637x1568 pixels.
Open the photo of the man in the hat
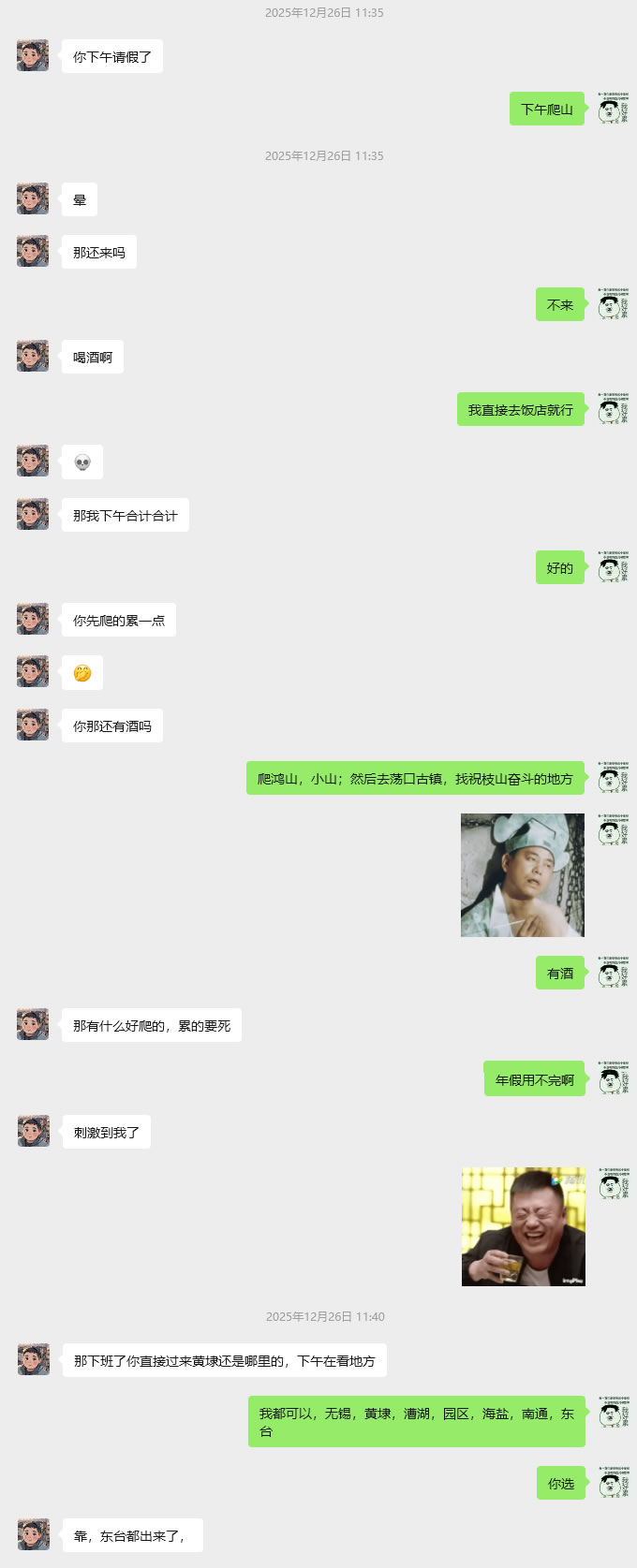pyautogui.click(x=522, y=874)
